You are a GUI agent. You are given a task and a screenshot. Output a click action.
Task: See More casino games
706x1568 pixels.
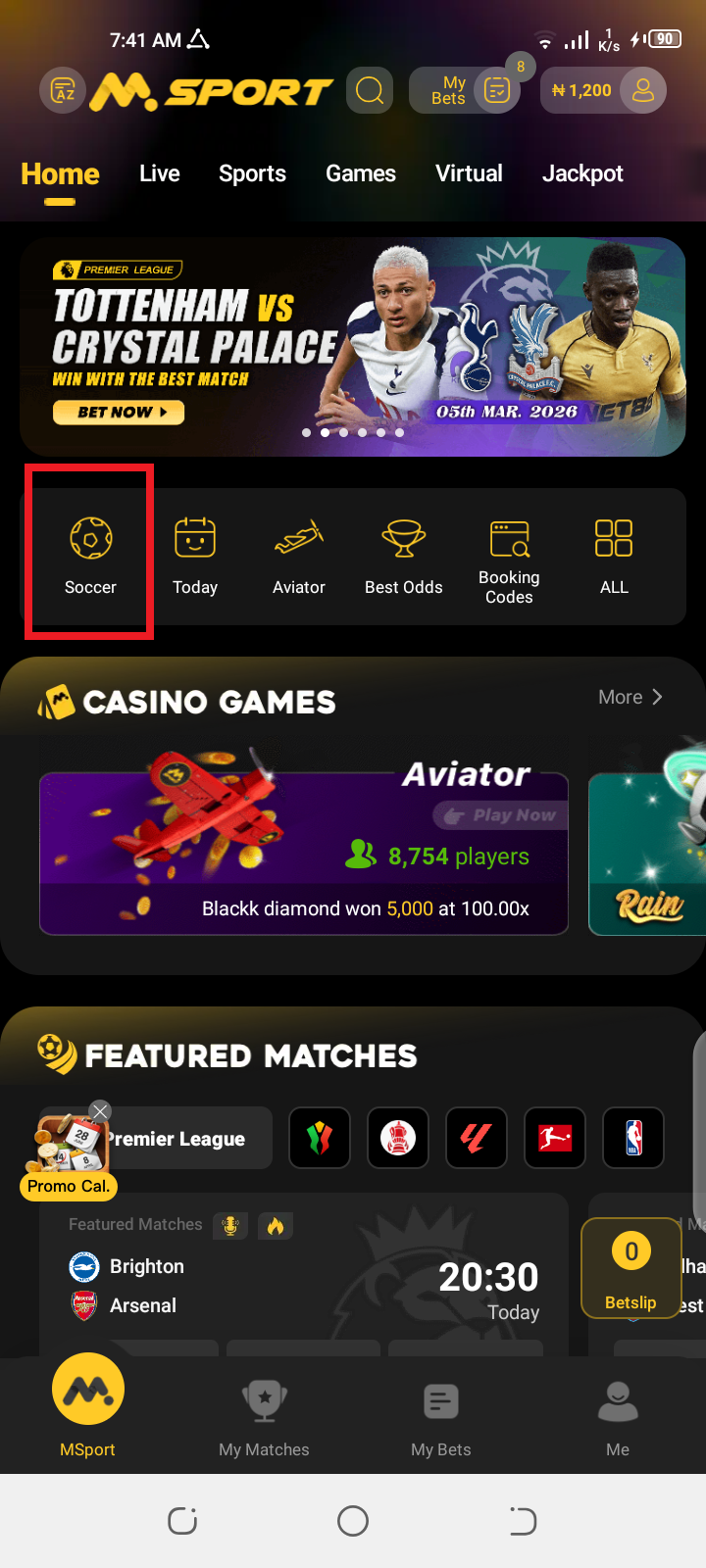coord(630,697)
